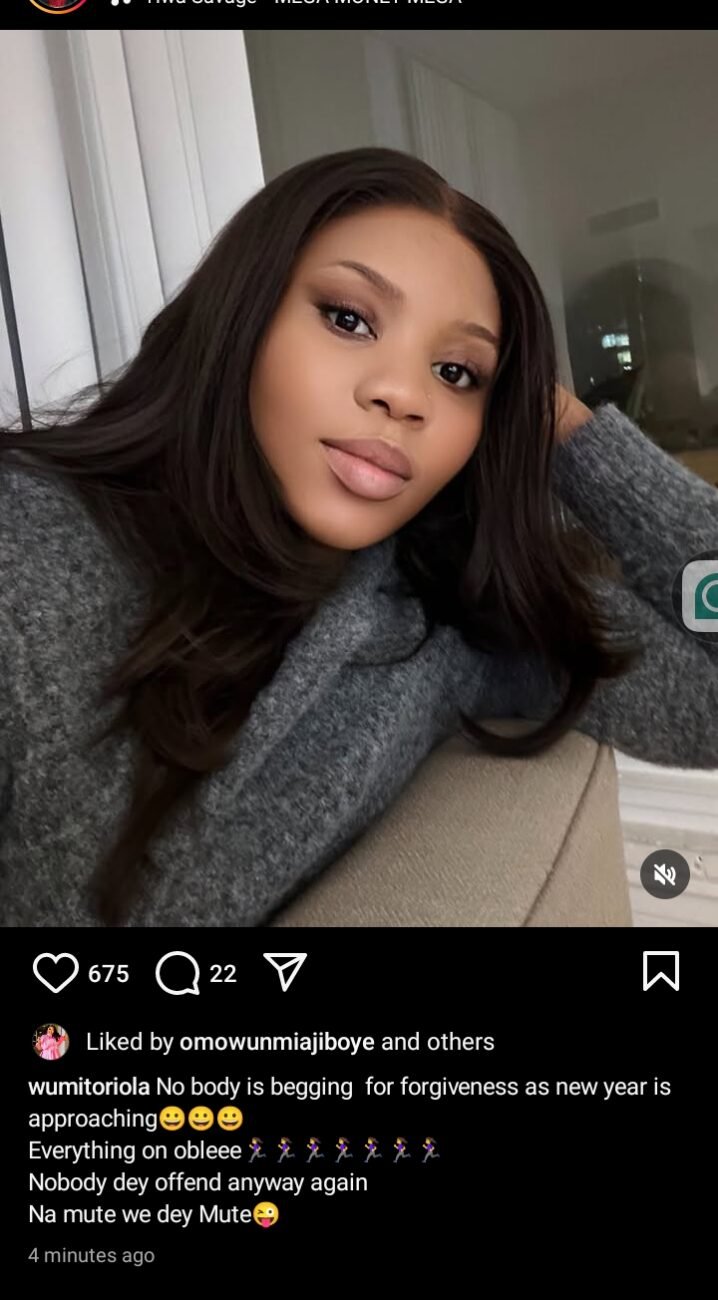Share this post via the paper plane
This screenshot has width=718, height=1300.
click(284, 971)
